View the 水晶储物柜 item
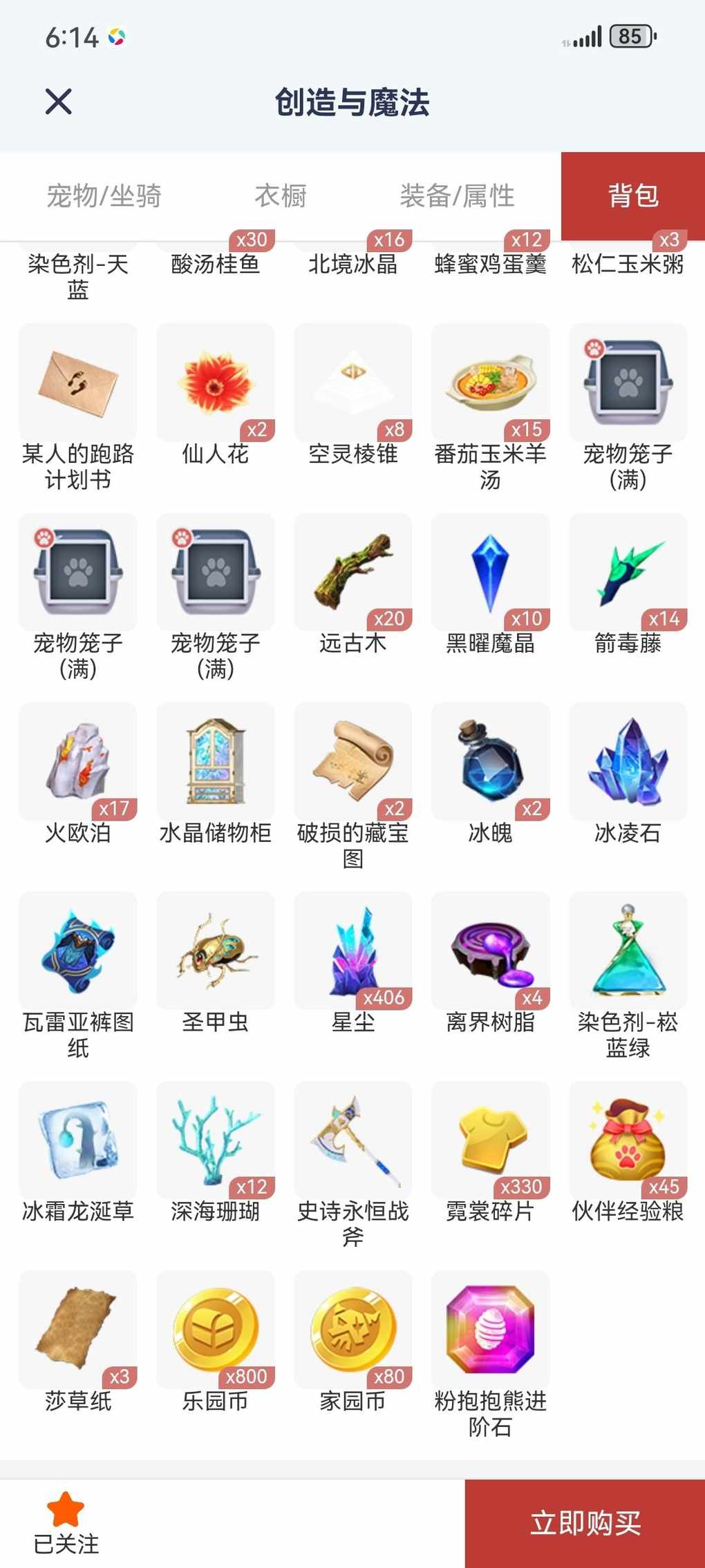Image resolution: width=705 pixels, height=1568 pixels. pyautogui.click(x=216, y=762)
